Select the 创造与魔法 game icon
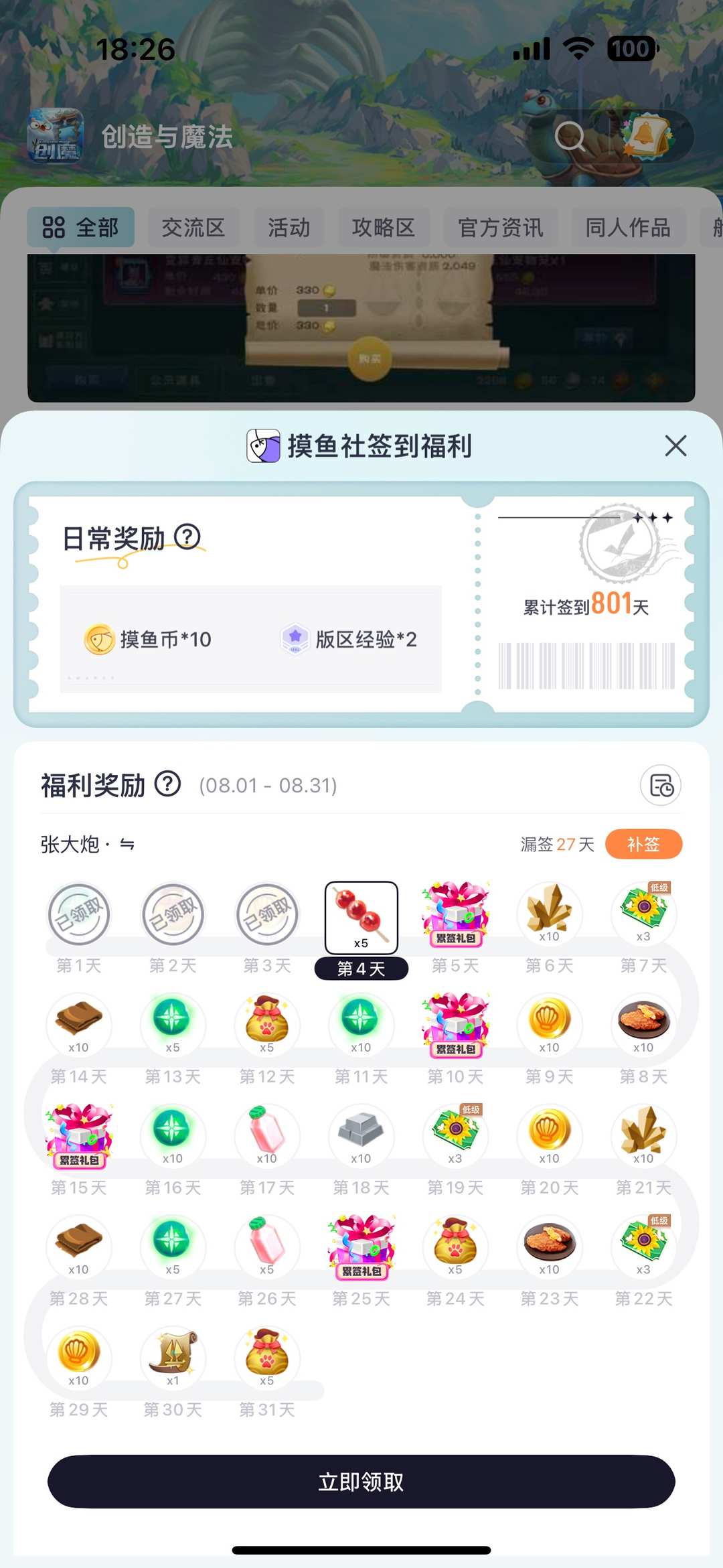 56,136
